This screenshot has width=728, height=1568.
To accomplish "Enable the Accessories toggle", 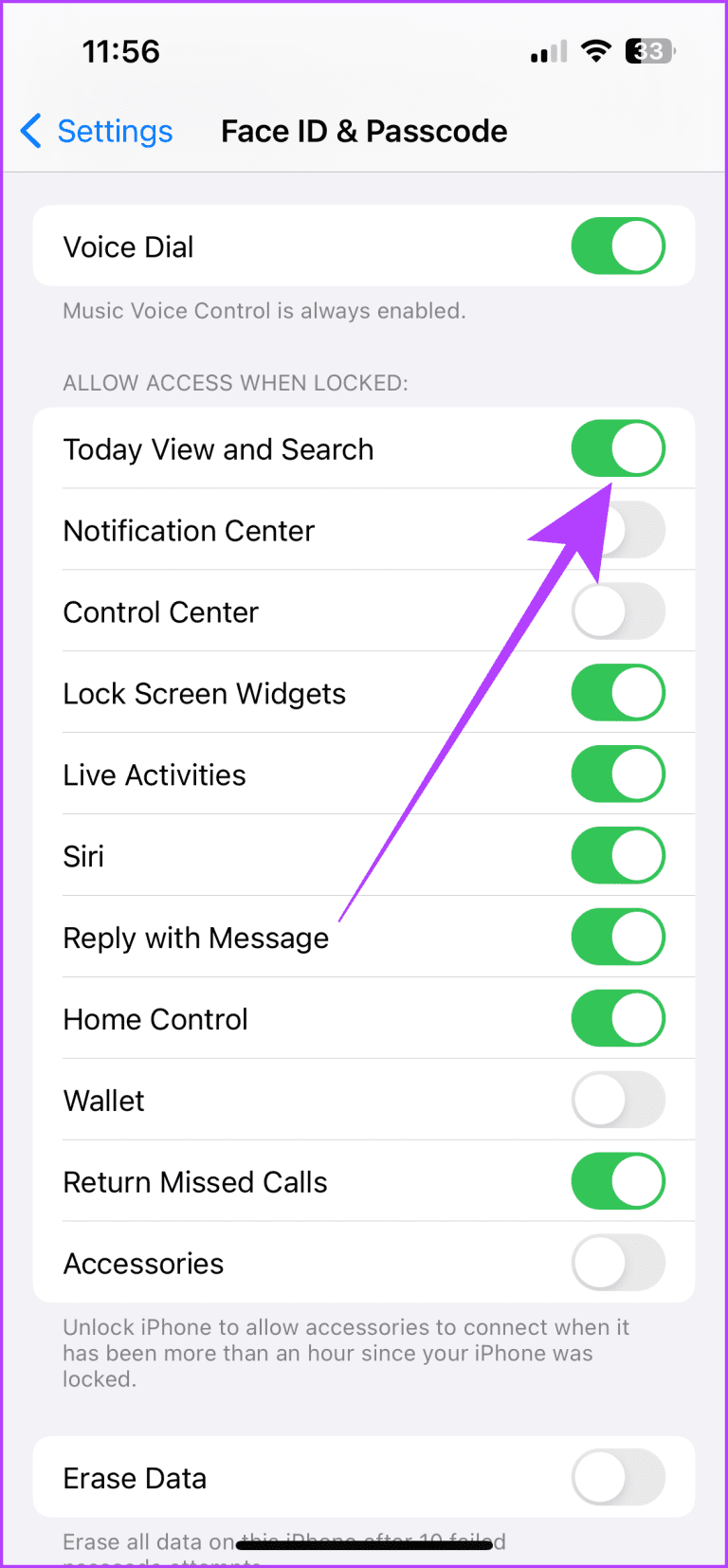I will pyautogui.click(x=618, y=1263).
